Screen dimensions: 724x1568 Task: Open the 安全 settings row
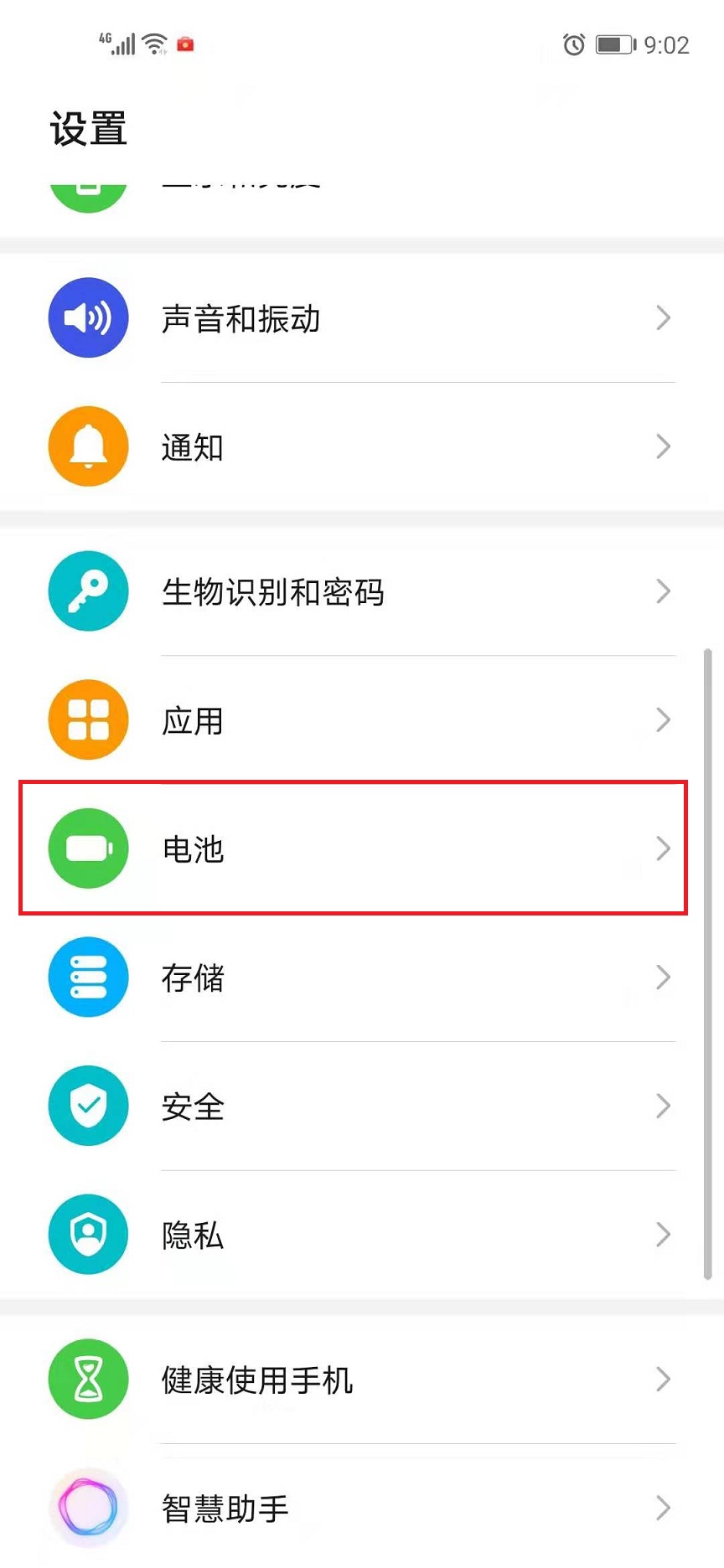click(360, 1106)
